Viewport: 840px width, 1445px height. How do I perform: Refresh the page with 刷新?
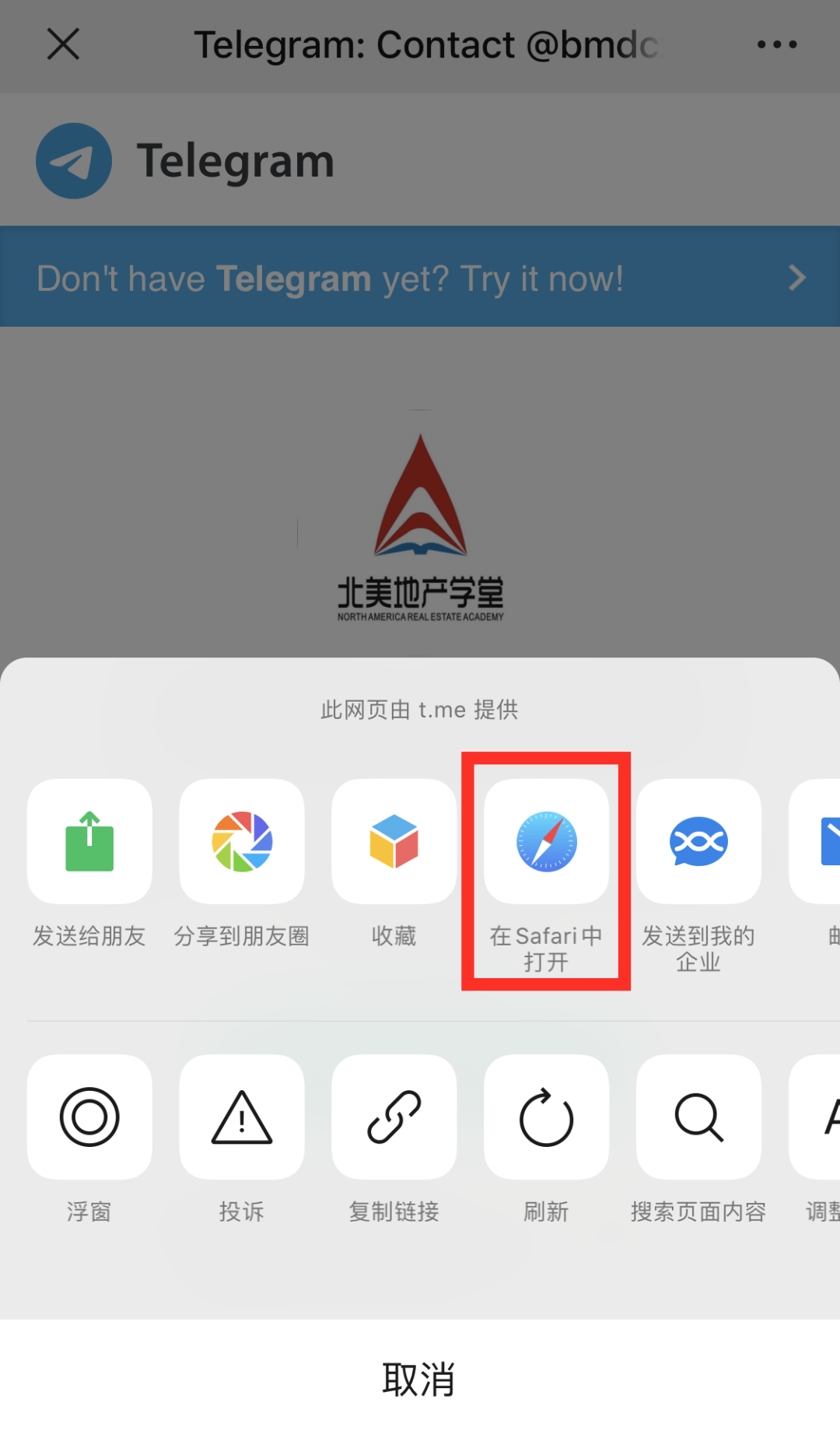click(546, 1117)
